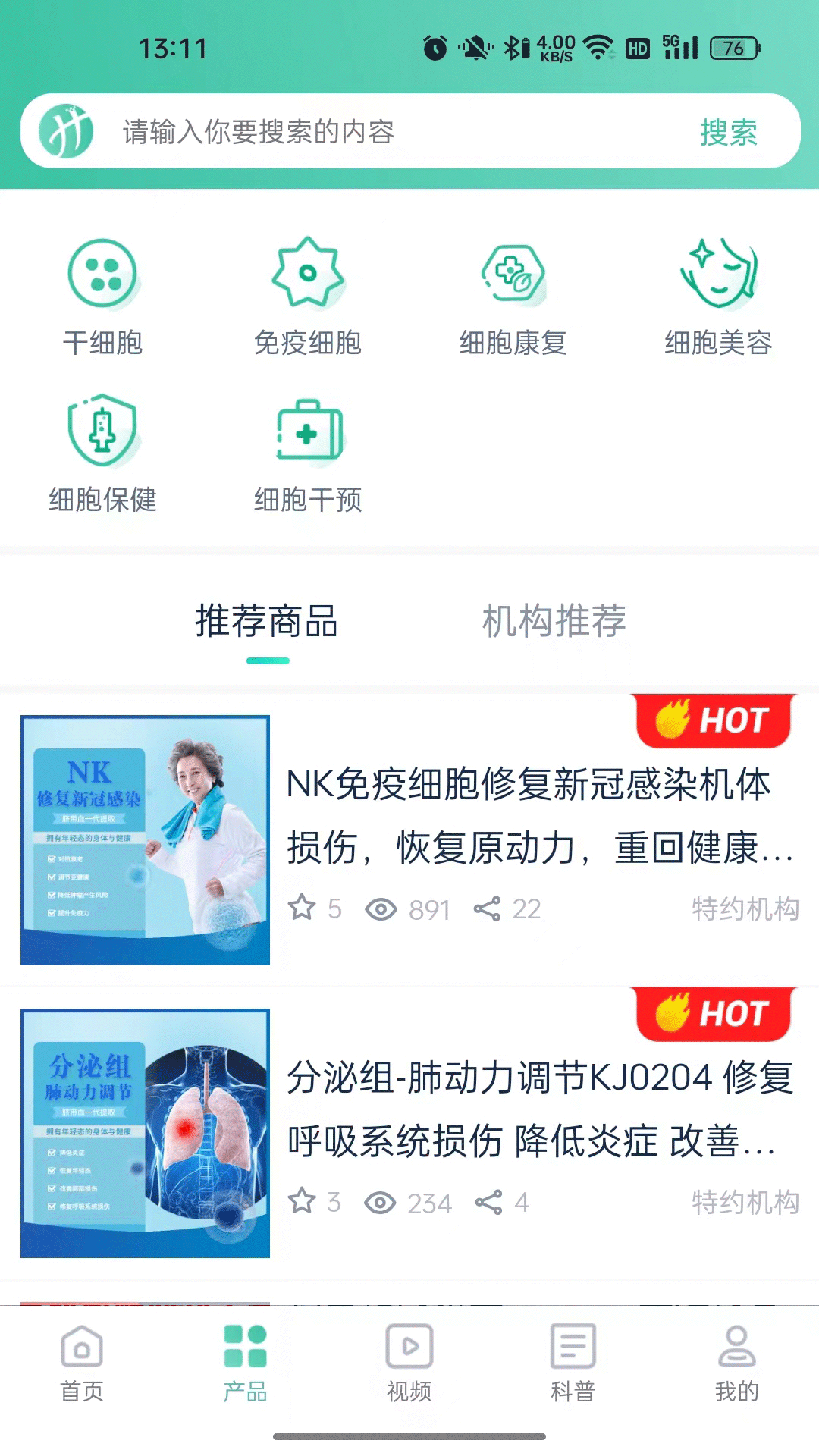819x1456 pixels.
Task: Tap 特约机构 on the 分泌组 product
Action: tap(745, 1200)
